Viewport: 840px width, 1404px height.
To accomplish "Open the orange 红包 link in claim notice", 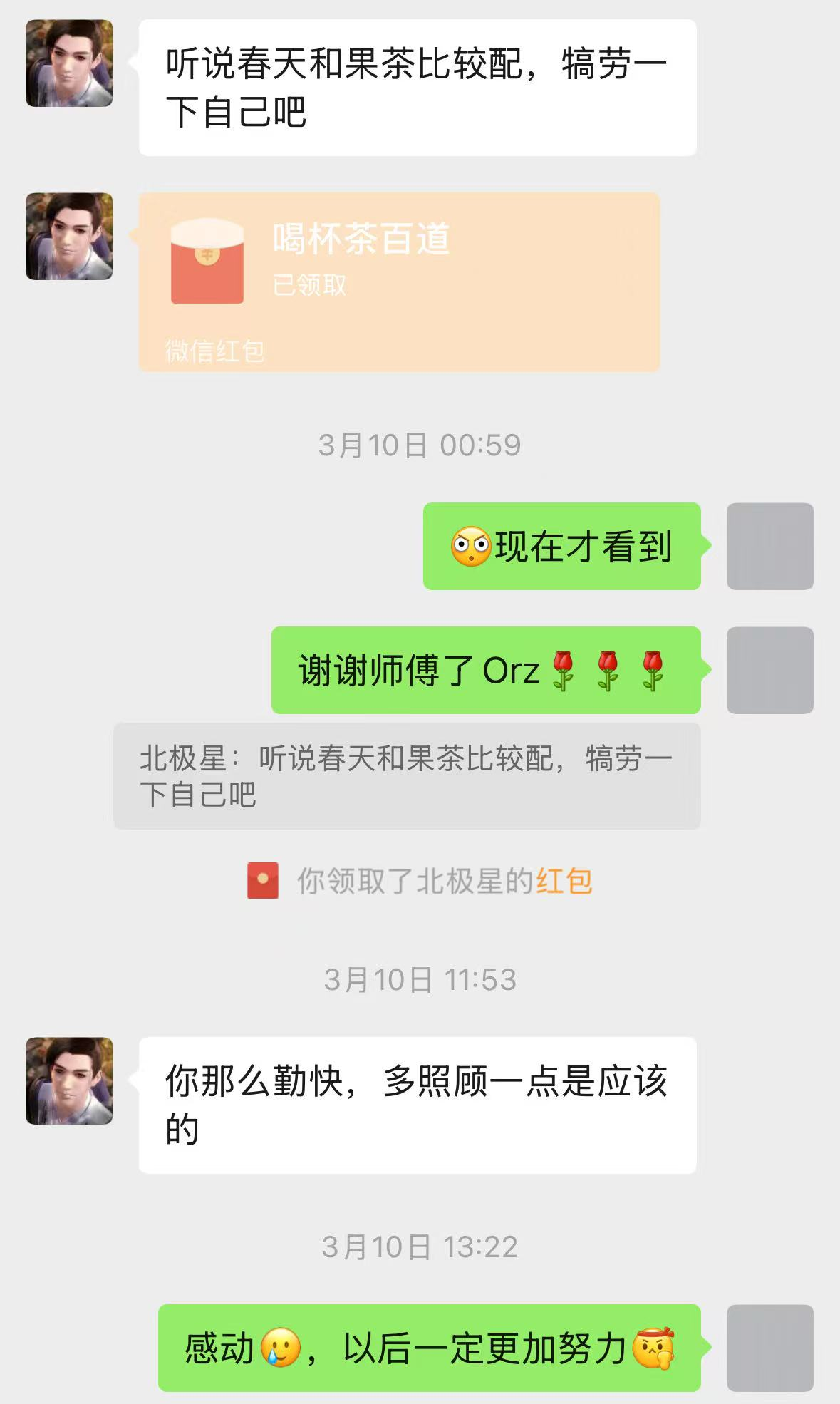I will coord(564,882).
